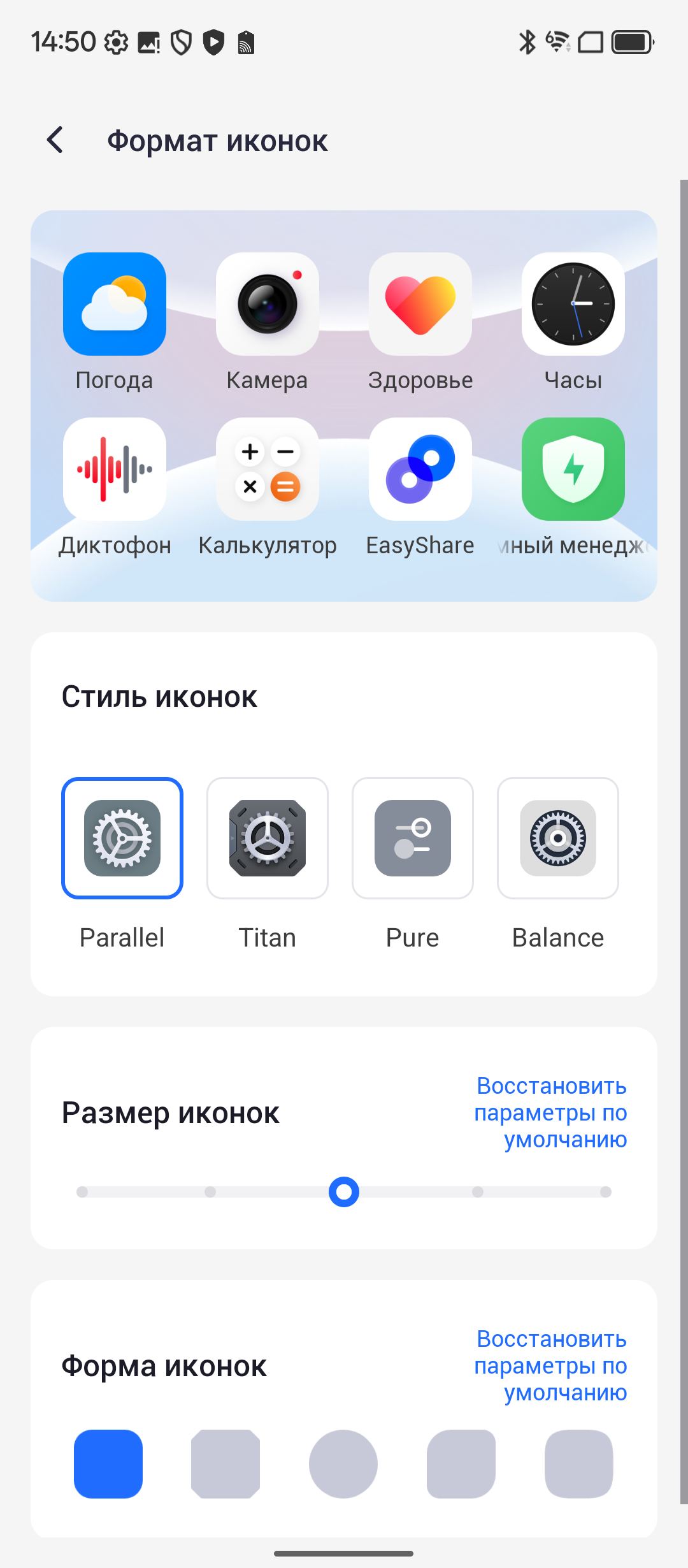Switch to the Pure icon style
Screen dimensions: 688x1568
pos(413,838)
